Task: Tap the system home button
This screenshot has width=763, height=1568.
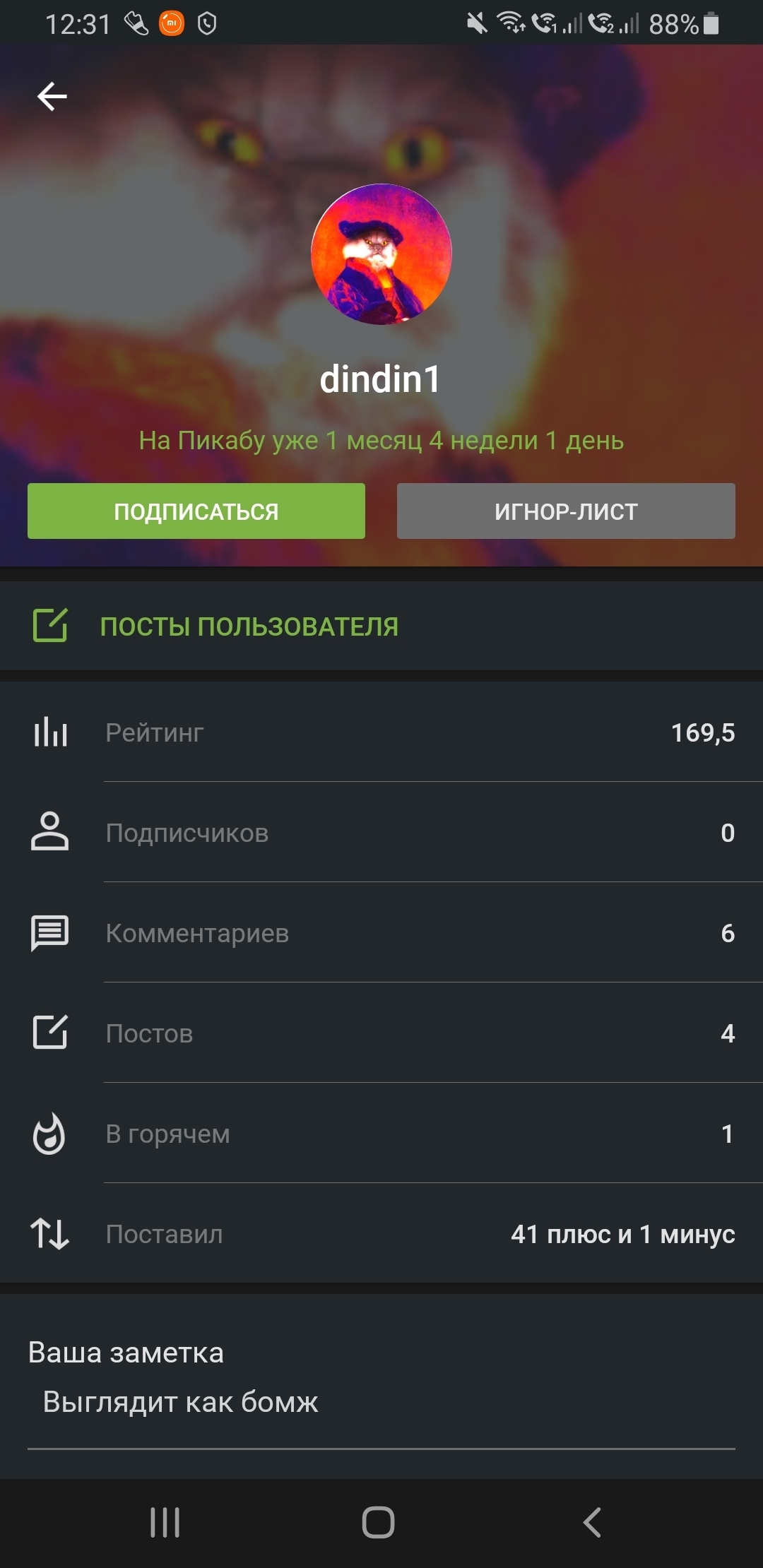Action: 379,1522
